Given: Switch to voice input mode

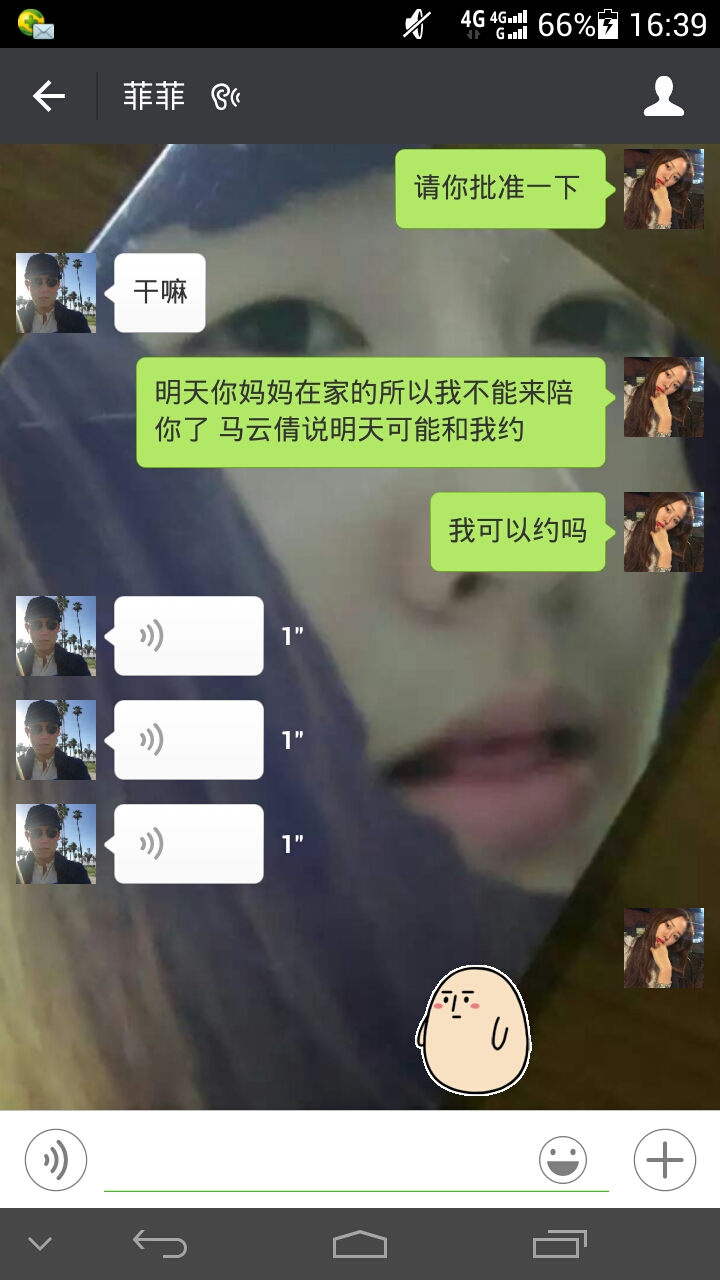Looking at the screenshot, I should click(56, 1160).
